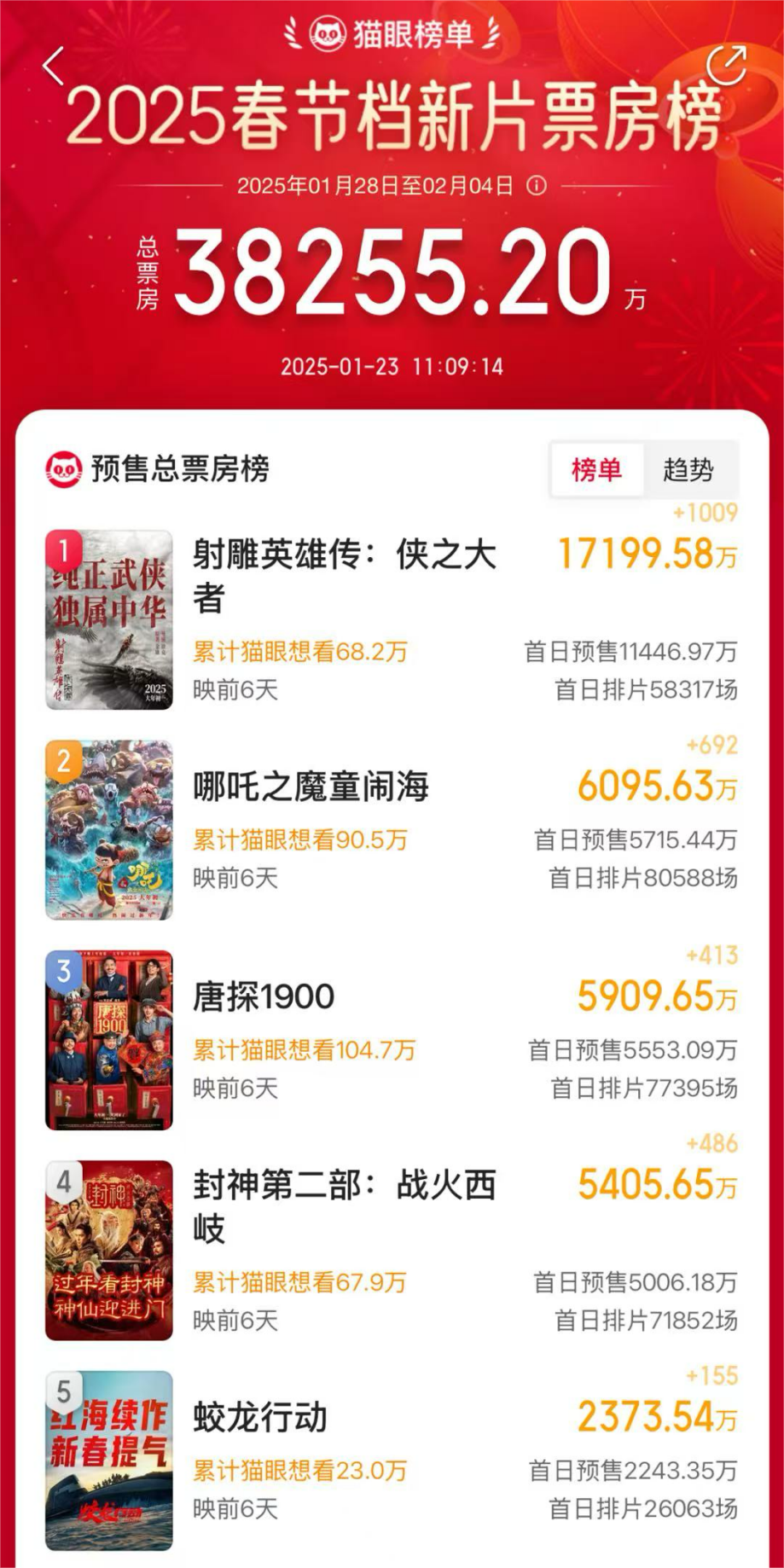Image resolution: width=784 pixels, height=1568 pixels.
Task: Open 哪吒之魔童闹海 movie details
Action: tap(311, 787)
